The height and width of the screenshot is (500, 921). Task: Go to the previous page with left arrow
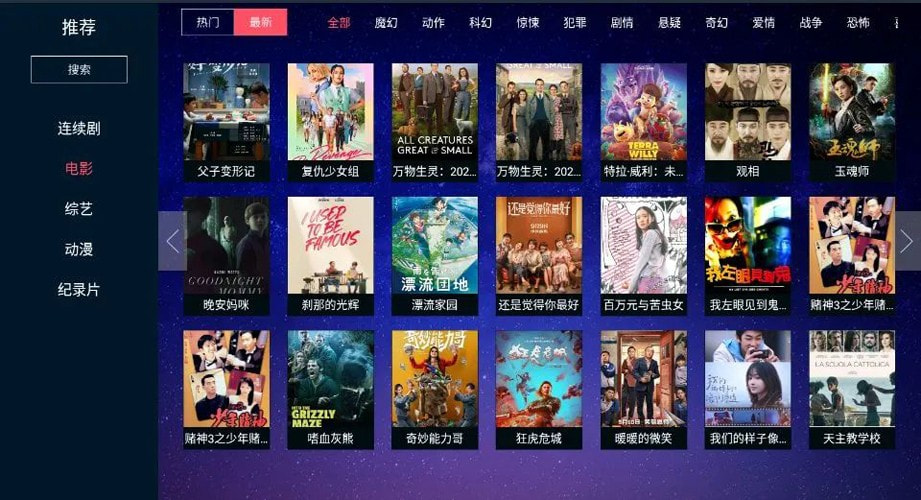172,241
